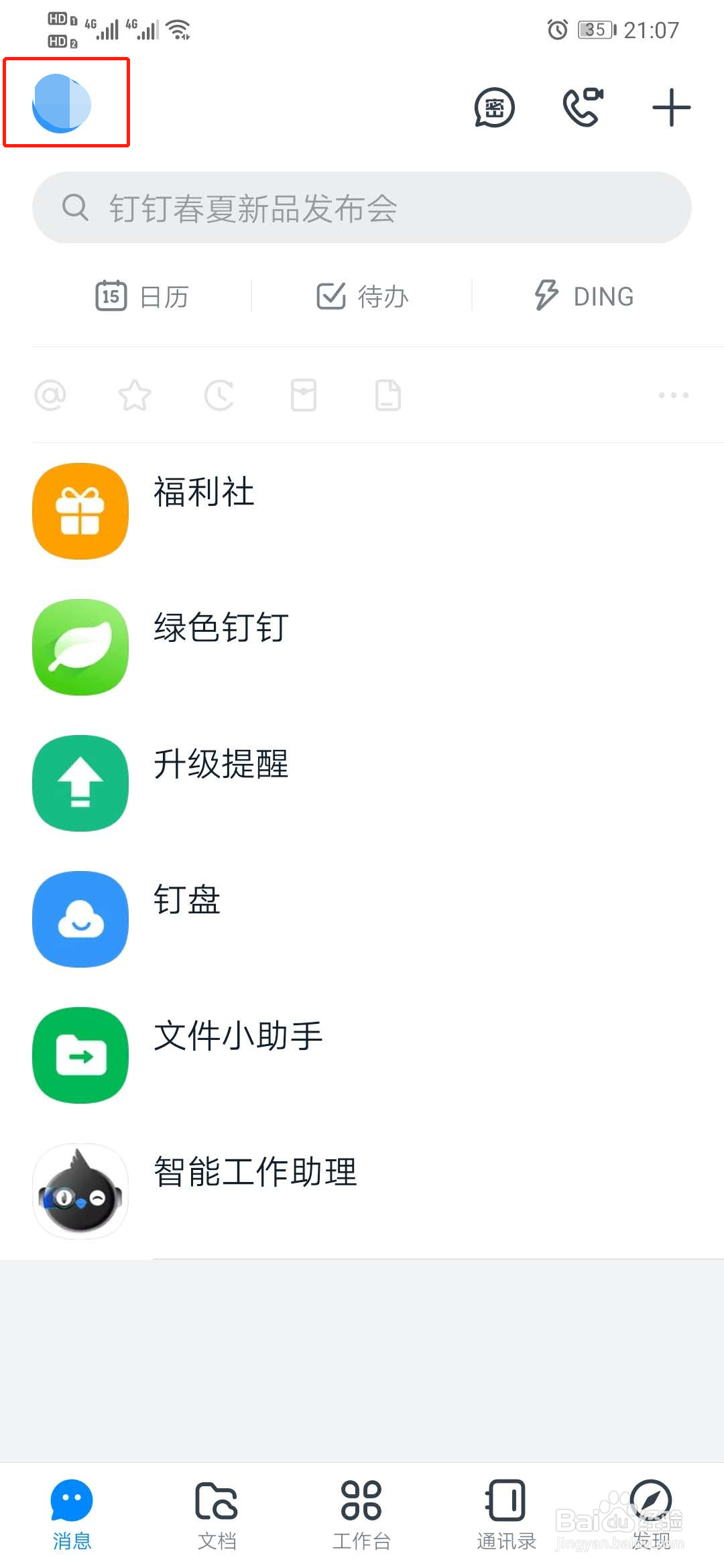This screenshot has width=724, height=1568.
Task: Show starred messages filter
Action: (x=134, y=395)
